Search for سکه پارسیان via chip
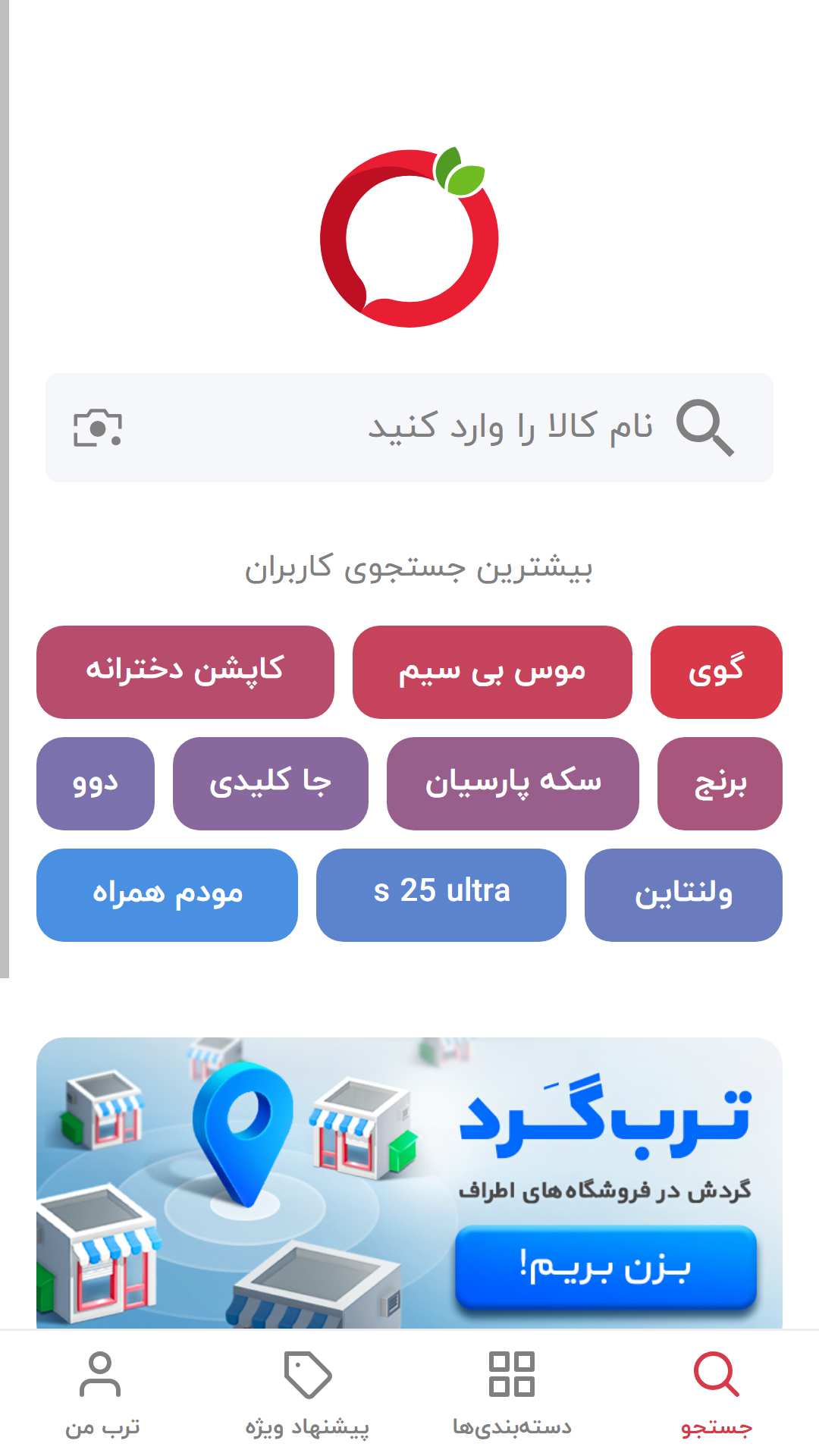The width and height of the screenshot is (819, 1456). tap(513, 783)
